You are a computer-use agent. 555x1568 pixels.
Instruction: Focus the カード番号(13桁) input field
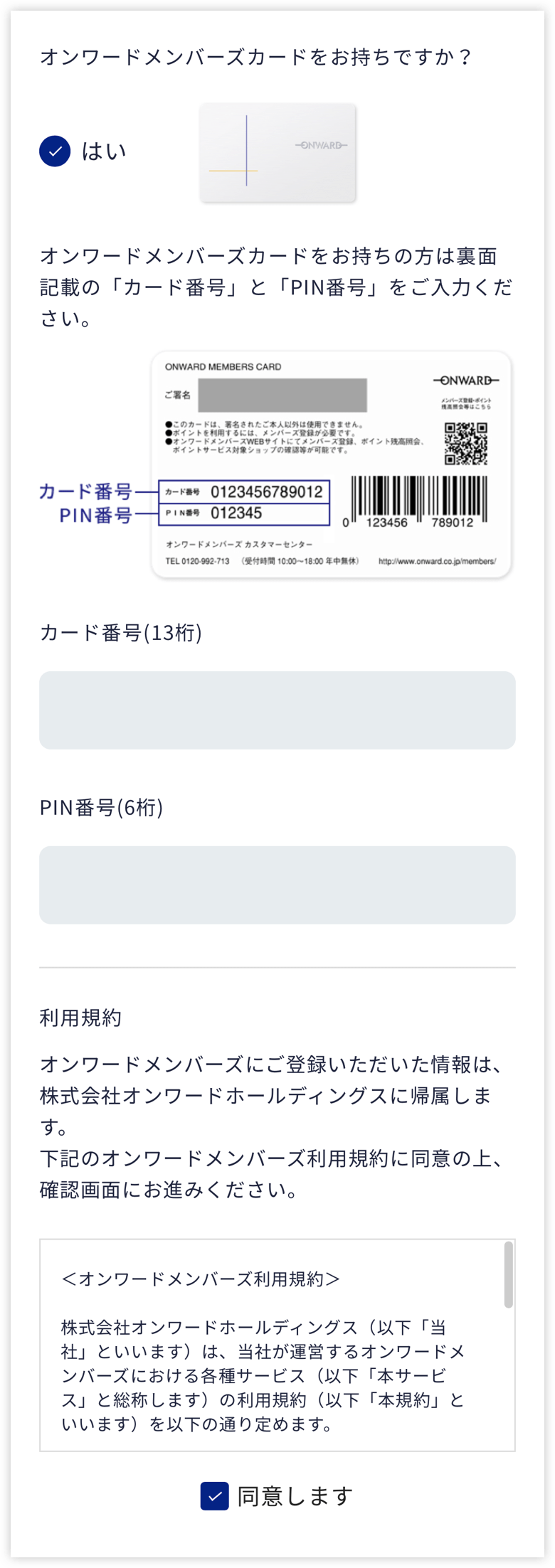[x=277, y=710]
